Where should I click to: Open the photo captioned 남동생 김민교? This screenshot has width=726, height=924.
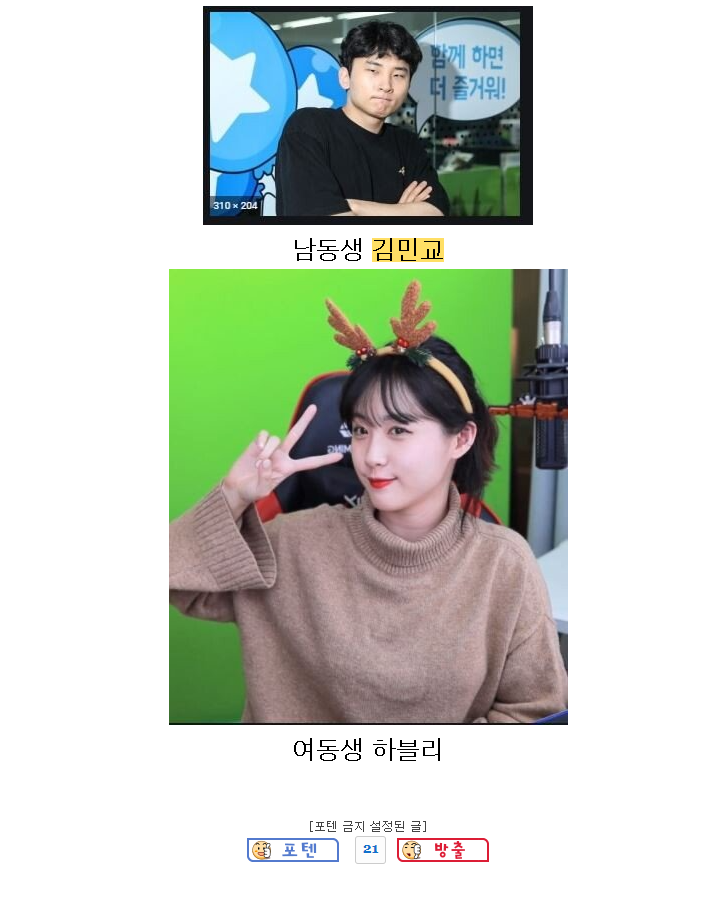coord(367,115)
